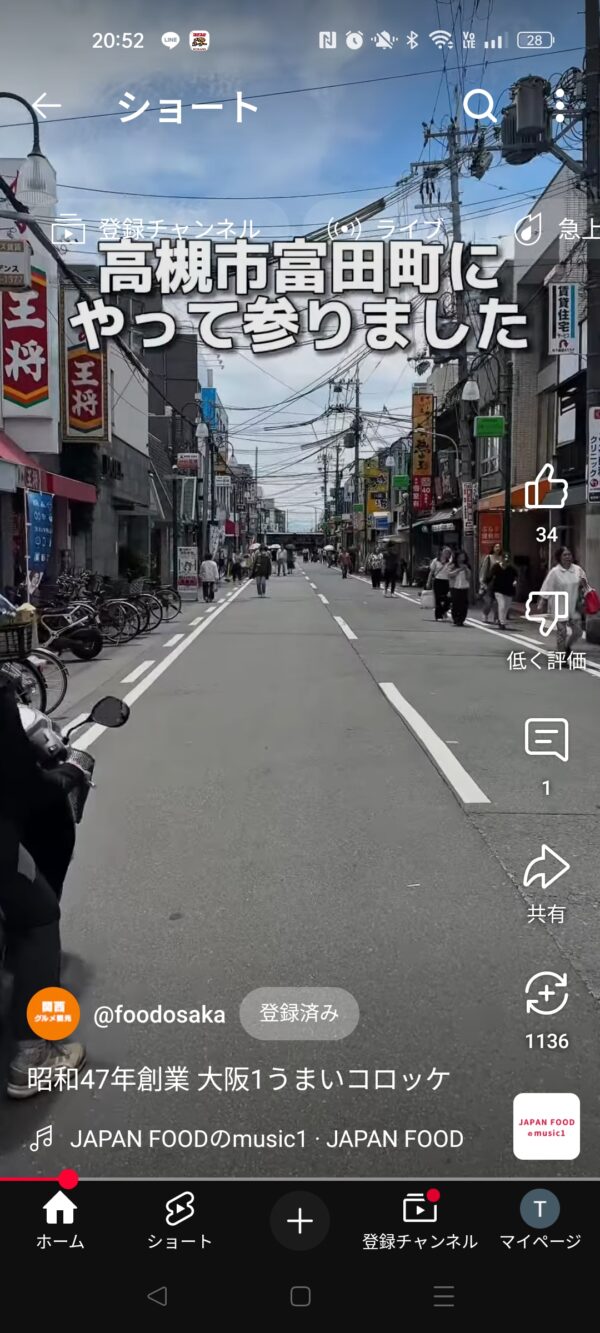
Task: Open the three-dot overflow menu
Action: point(559,105)
